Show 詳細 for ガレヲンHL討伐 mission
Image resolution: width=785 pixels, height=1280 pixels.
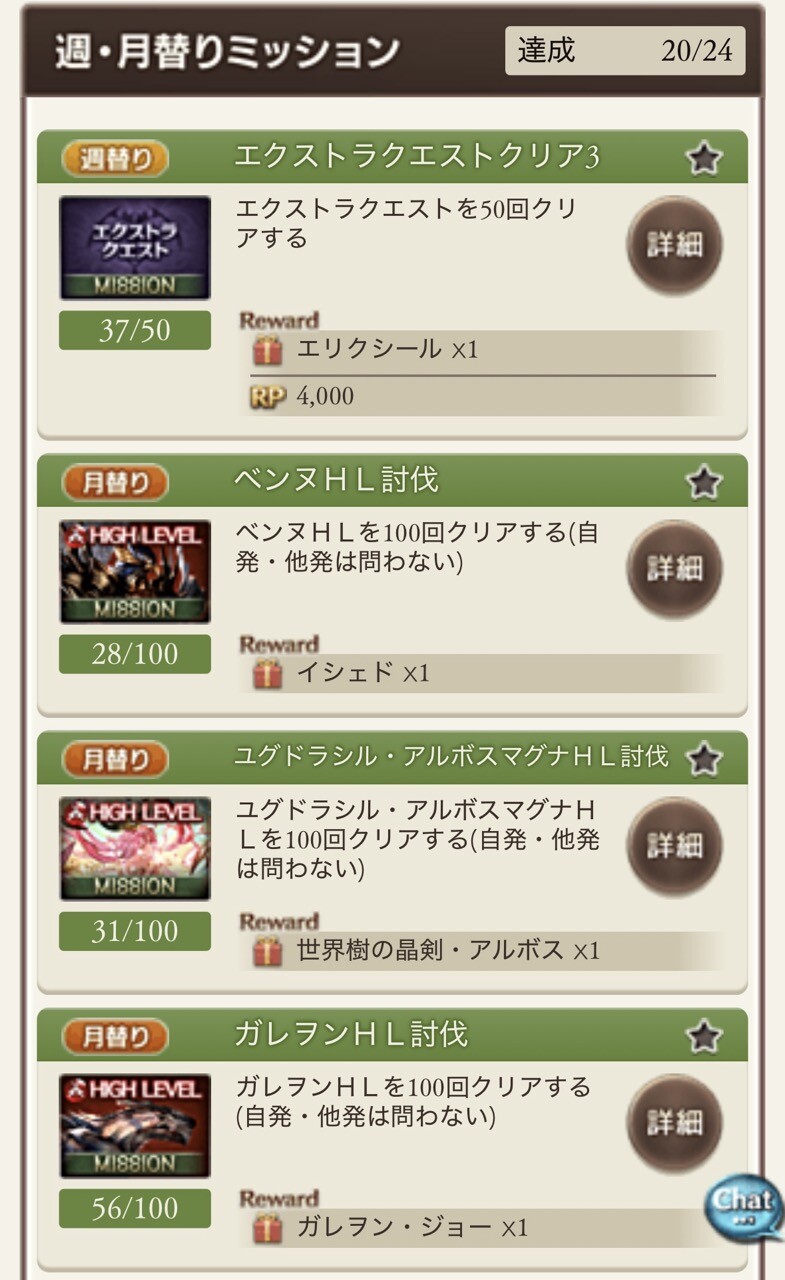pos(675,1123)
